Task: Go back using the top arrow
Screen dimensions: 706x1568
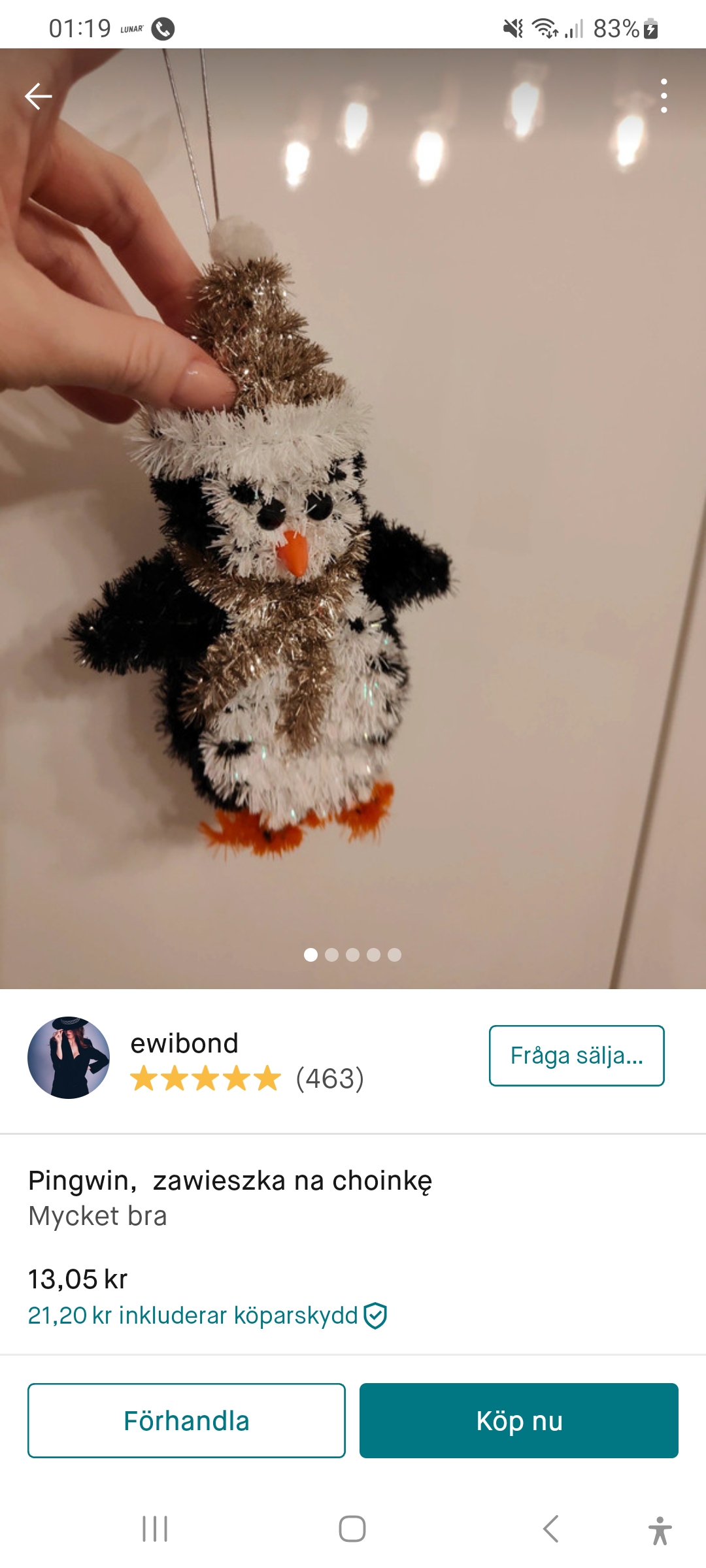Action: pos(39,96)
